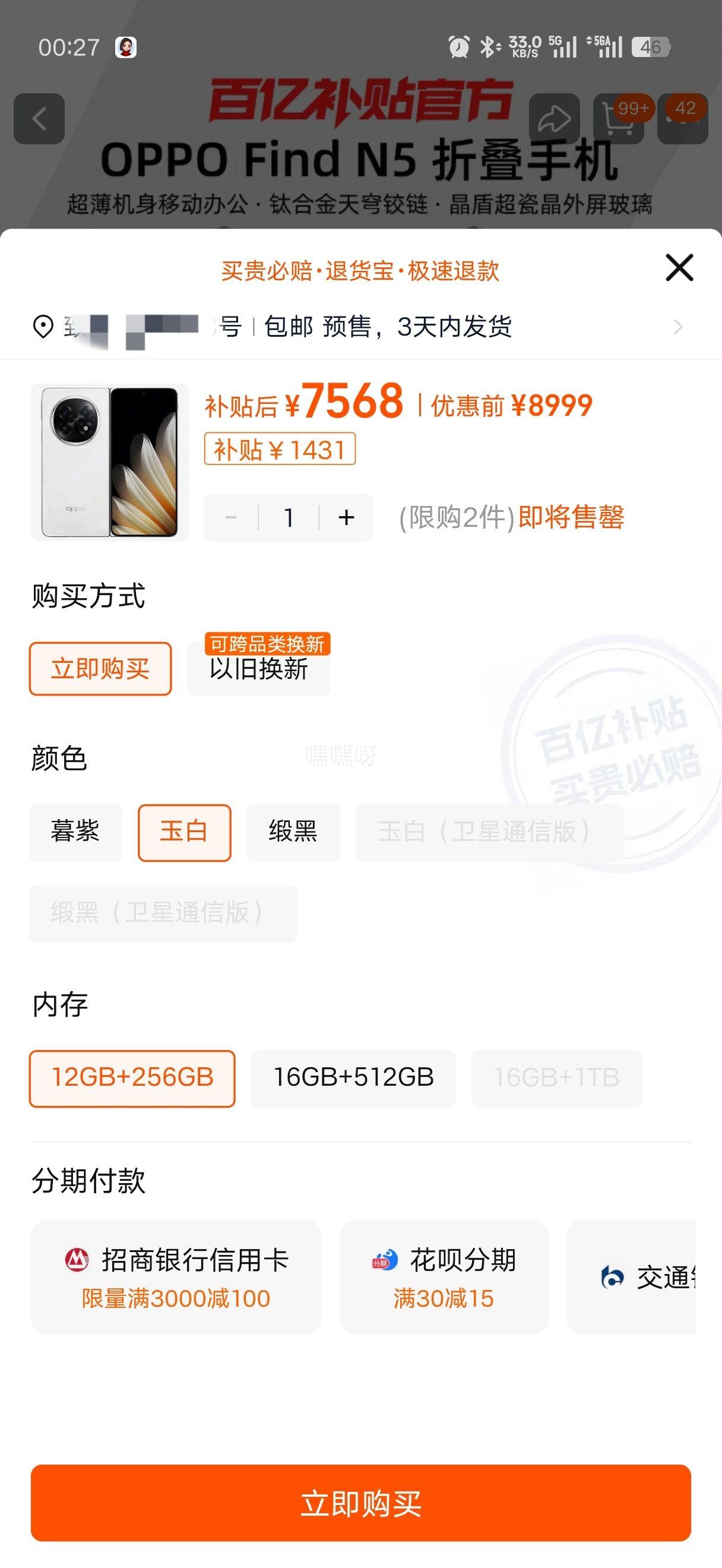
Task: Select the 缎黑 color option
Action: point(294,833)
